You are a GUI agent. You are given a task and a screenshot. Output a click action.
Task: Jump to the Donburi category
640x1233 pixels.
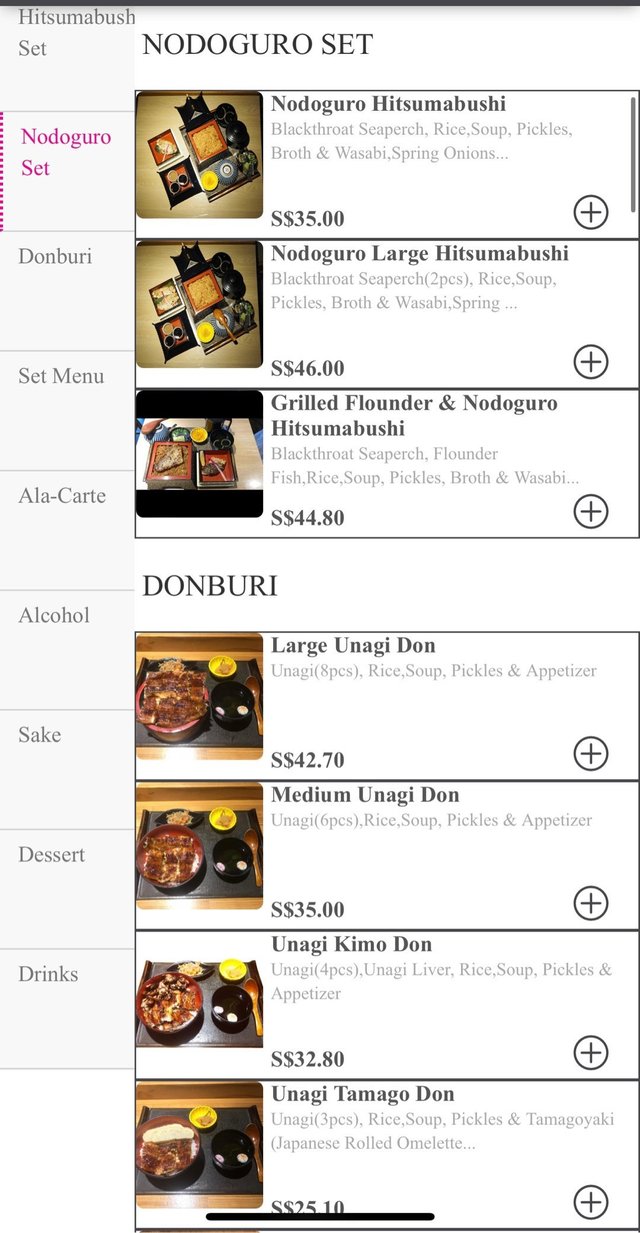click(56, 257)
